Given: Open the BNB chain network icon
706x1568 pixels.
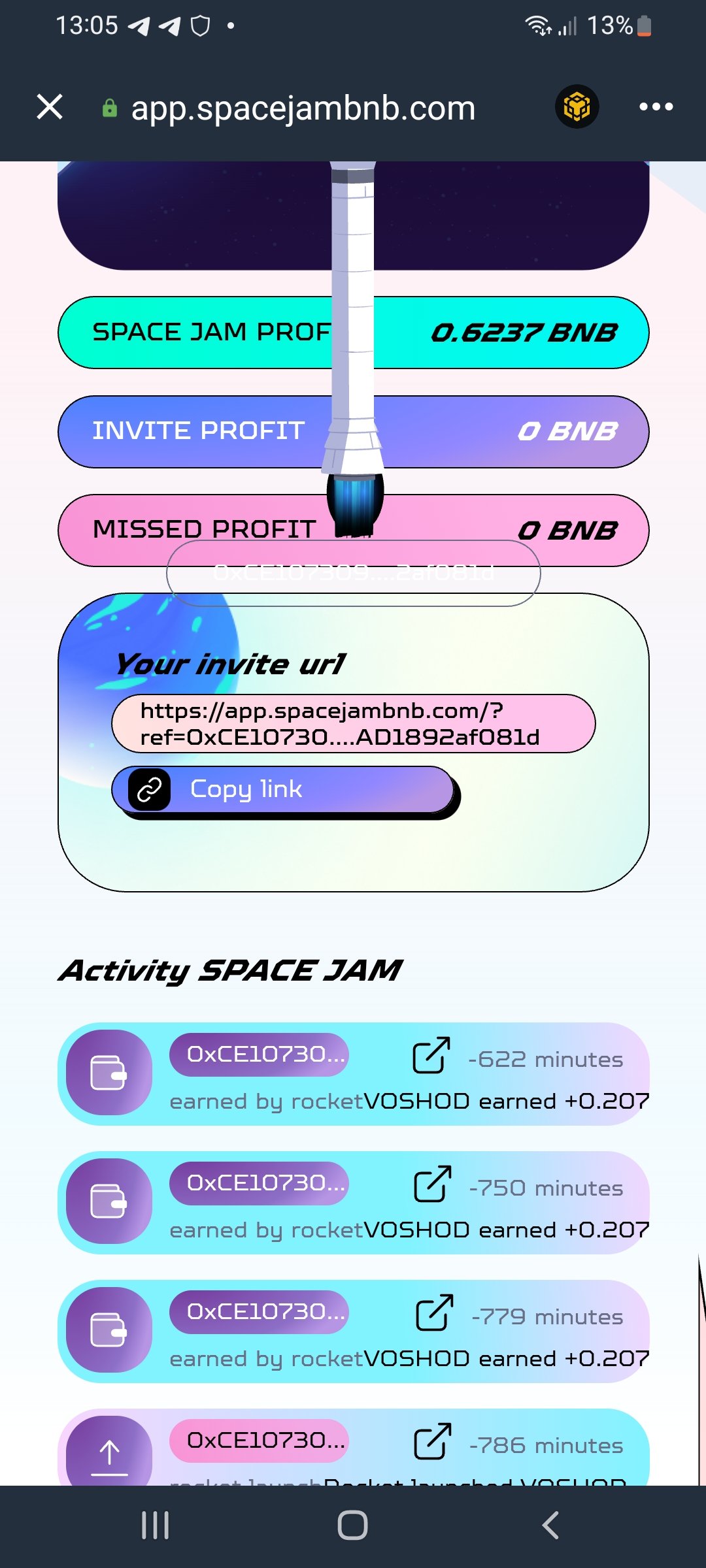Looking at the screenshot, I should point(577,106).
